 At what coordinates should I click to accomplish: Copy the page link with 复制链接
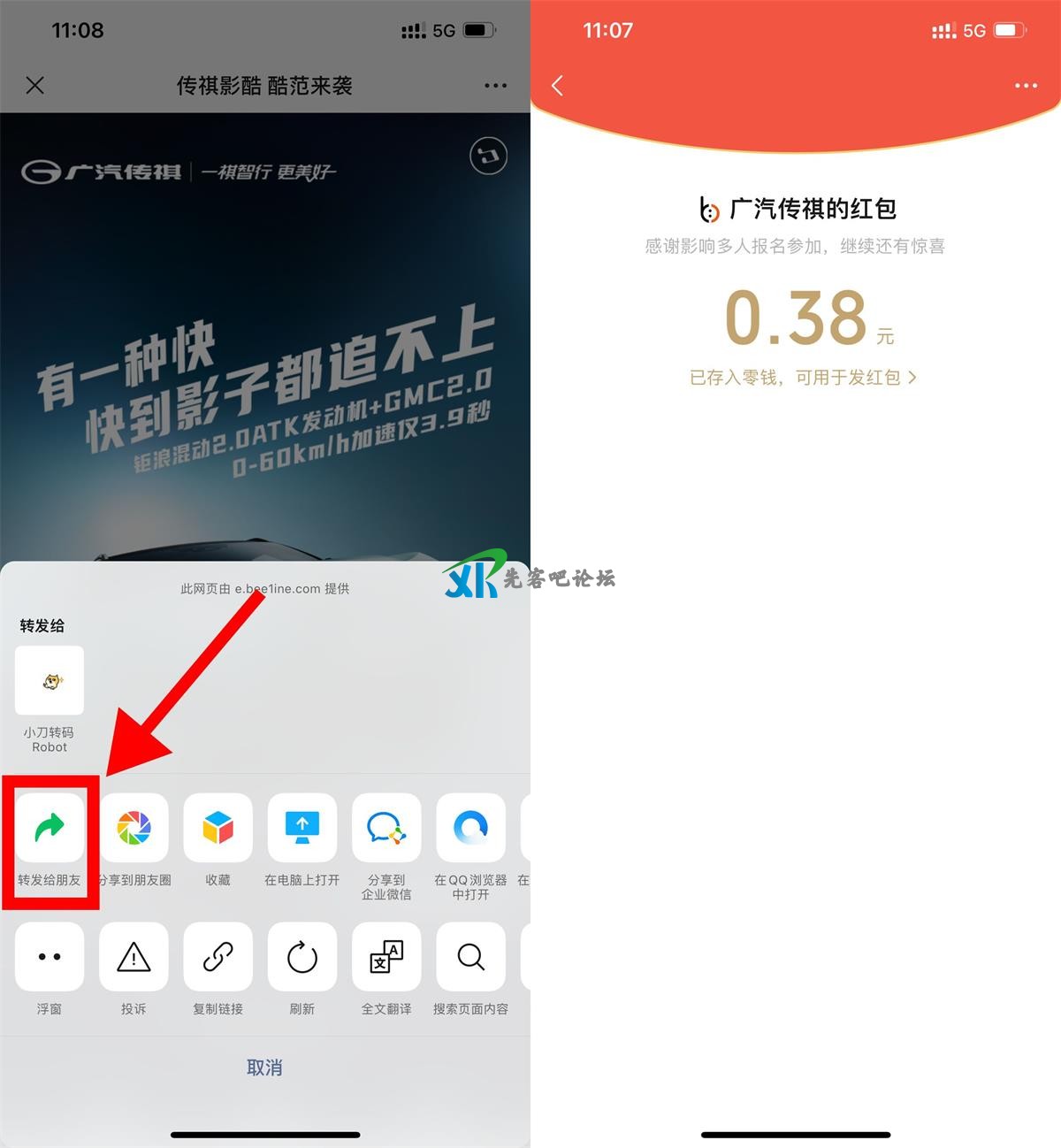[x=218, y=957]
